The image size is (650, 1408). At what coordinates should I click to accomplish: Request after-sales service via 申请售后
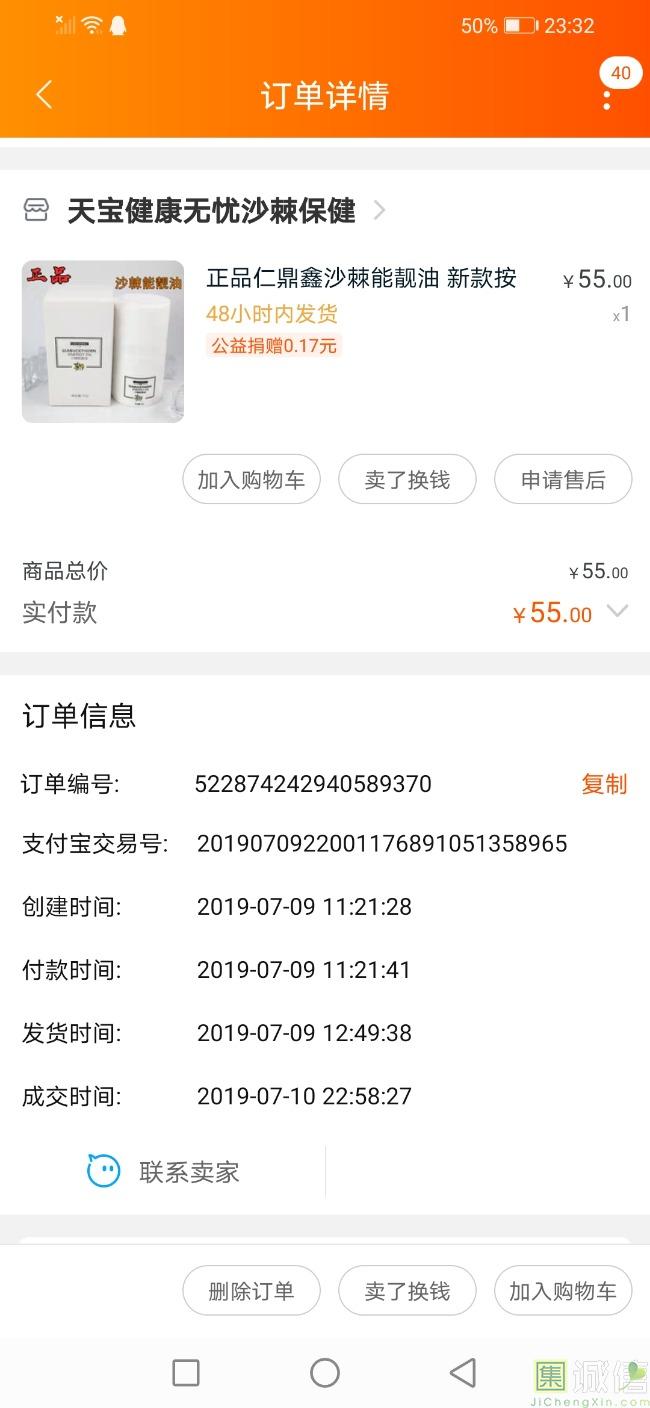(563, 480)
